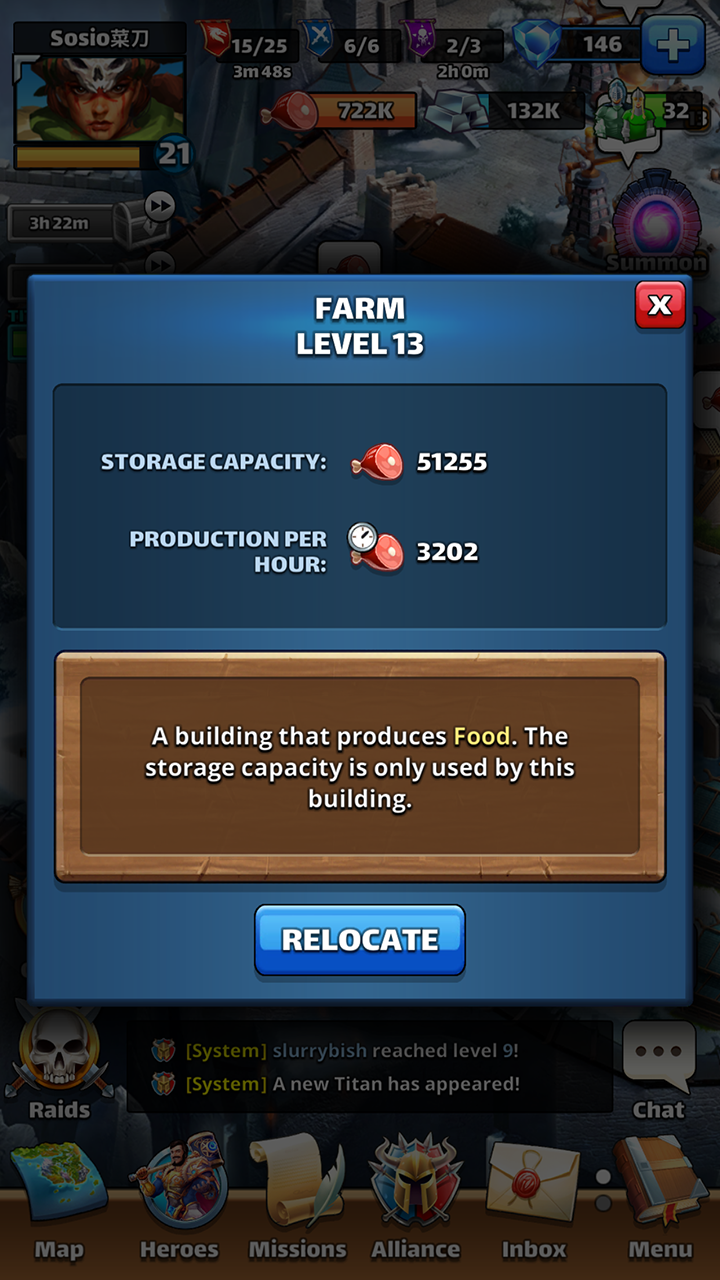
Task: Open the Missions scroll
Action: tap(297, 1200)
